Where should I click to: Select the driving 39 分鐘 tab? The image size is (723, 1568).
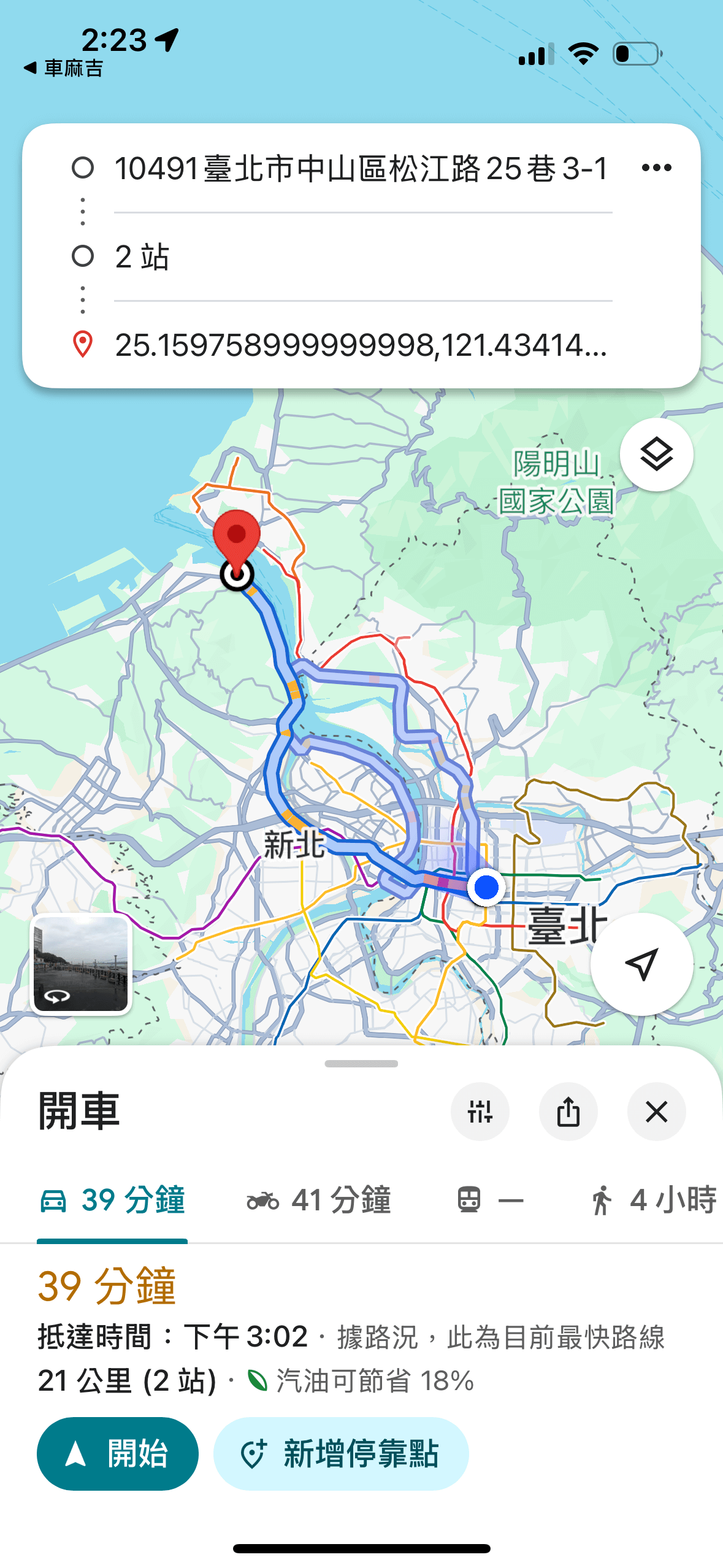pos(113,1200)
